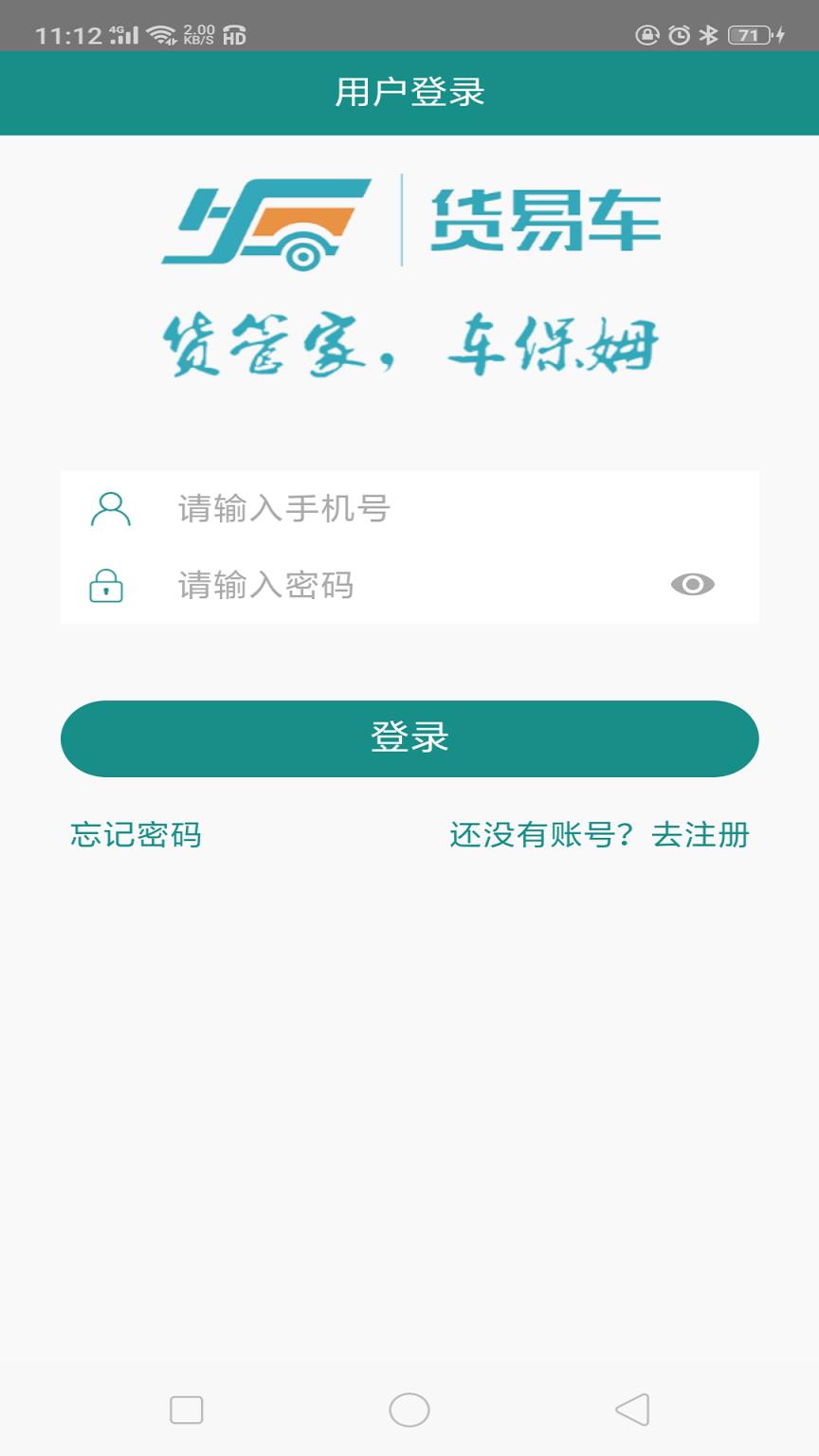Image resolution: width=819 pixels, height=1456 pixels.
Task: Click the lock icon beside password field
Action: (x=108, y=586)
